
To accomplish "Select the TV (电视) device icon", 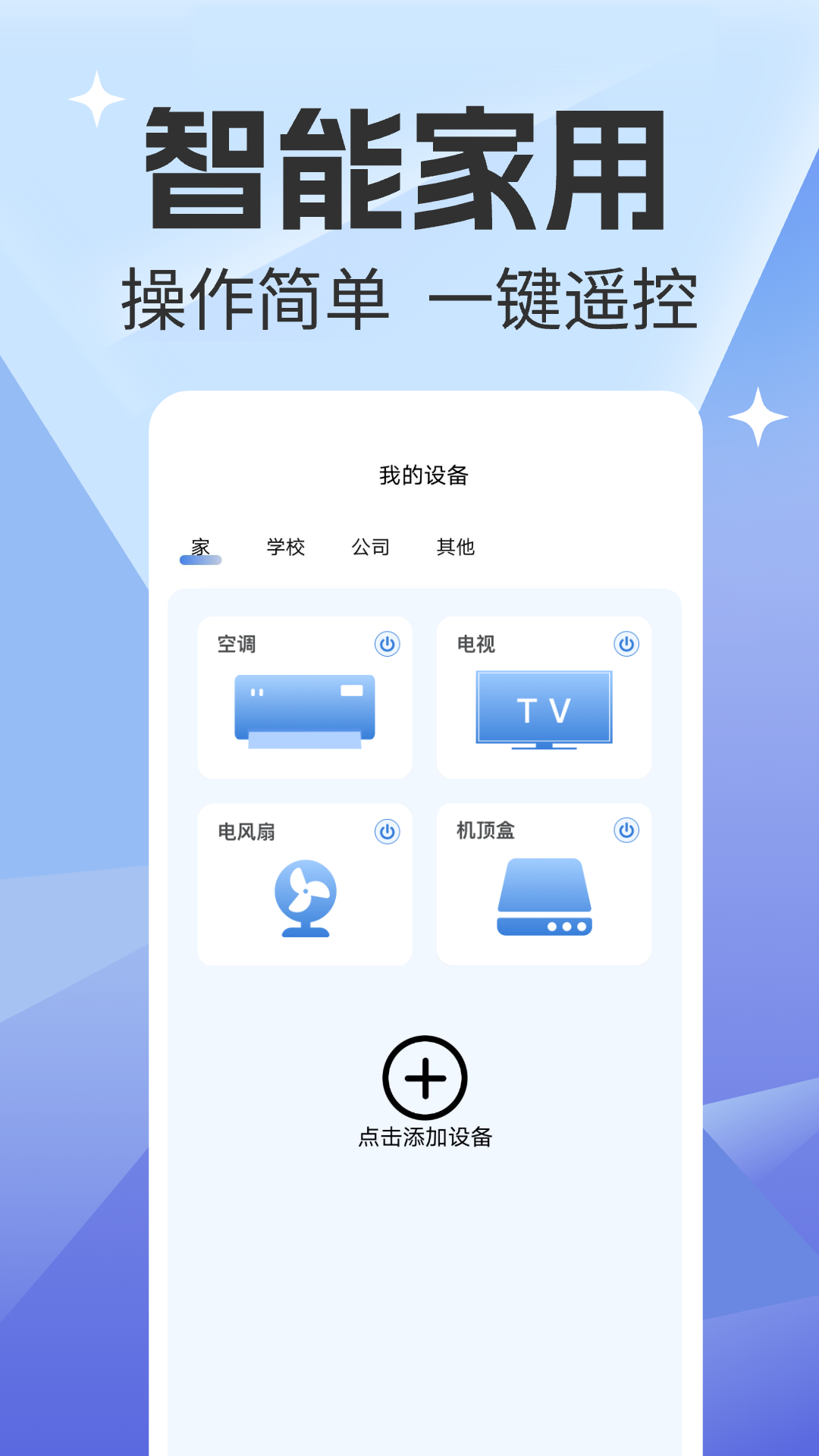I will pyautogui.click(x=545, y=709).
